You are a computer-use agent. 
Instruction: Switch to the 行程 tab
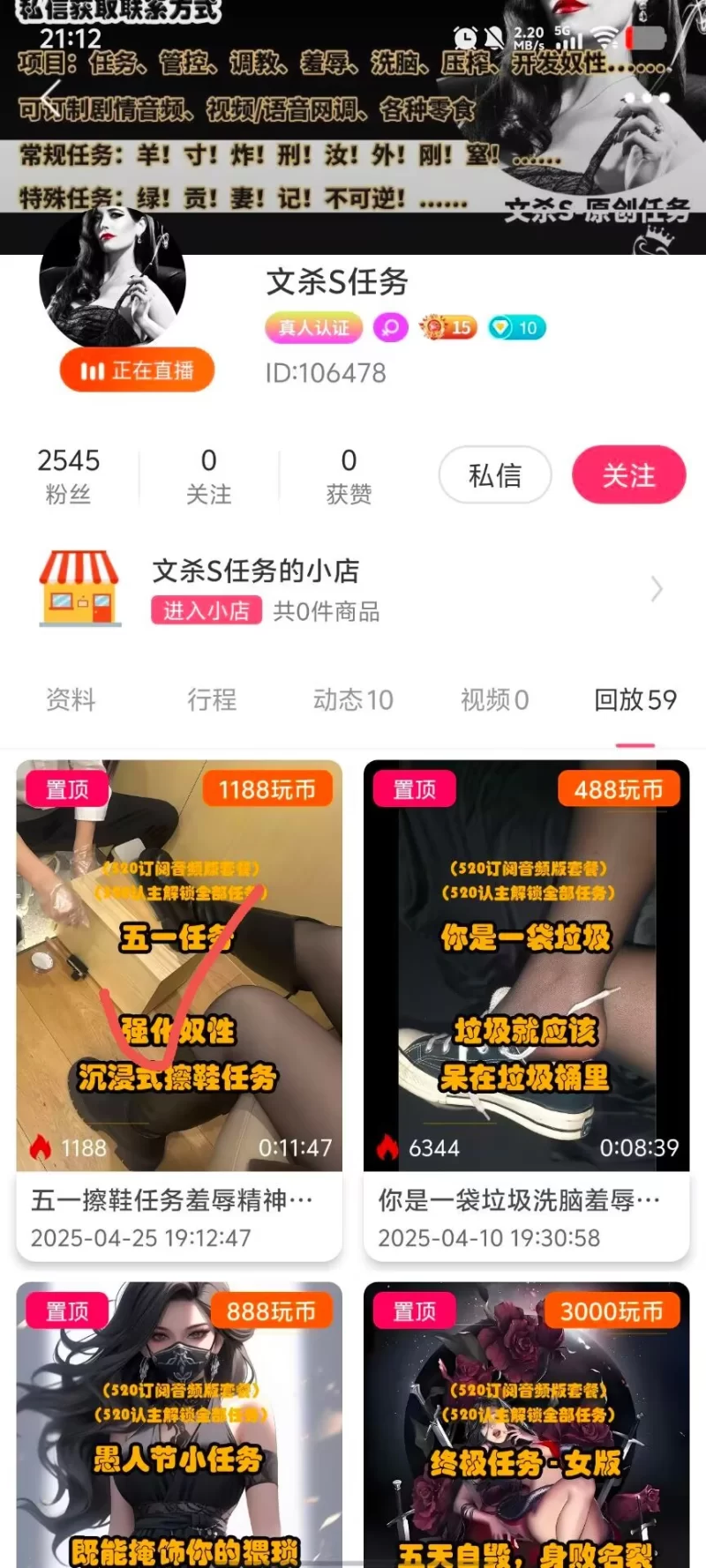point(212,700)
